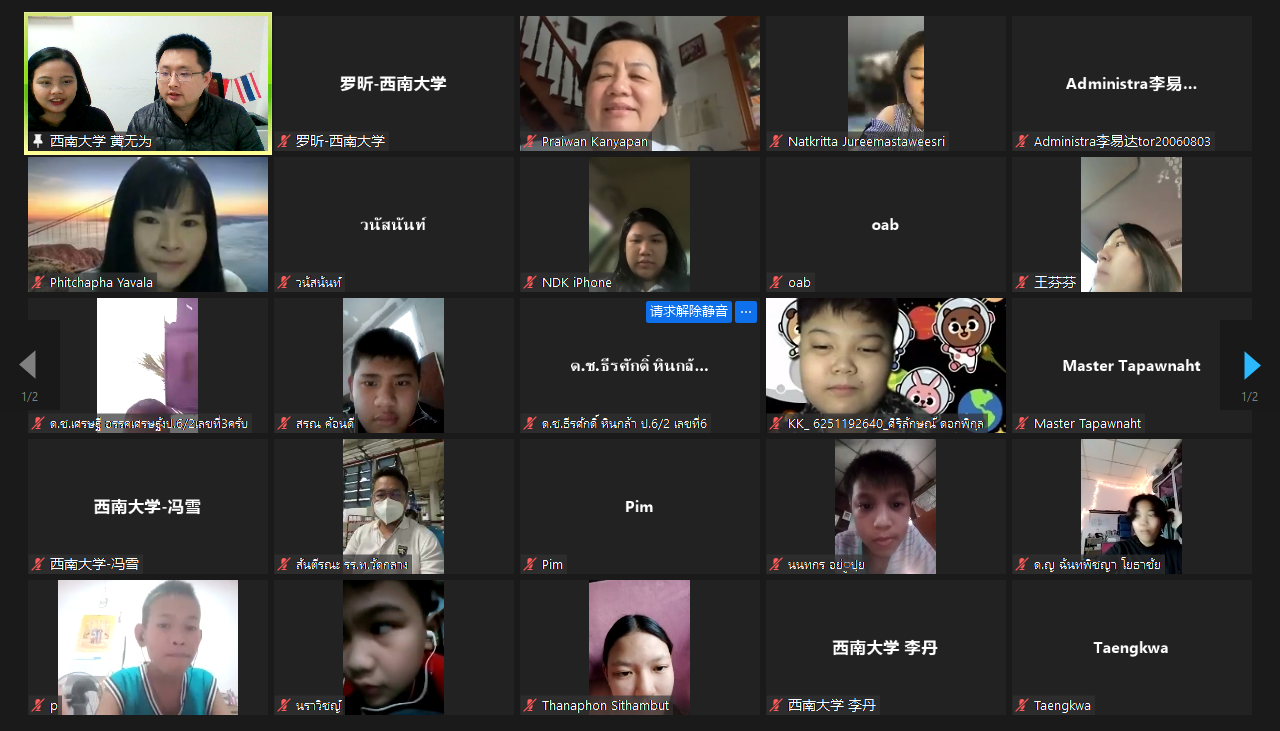Select the oab participant tile

tap(885, 224)
